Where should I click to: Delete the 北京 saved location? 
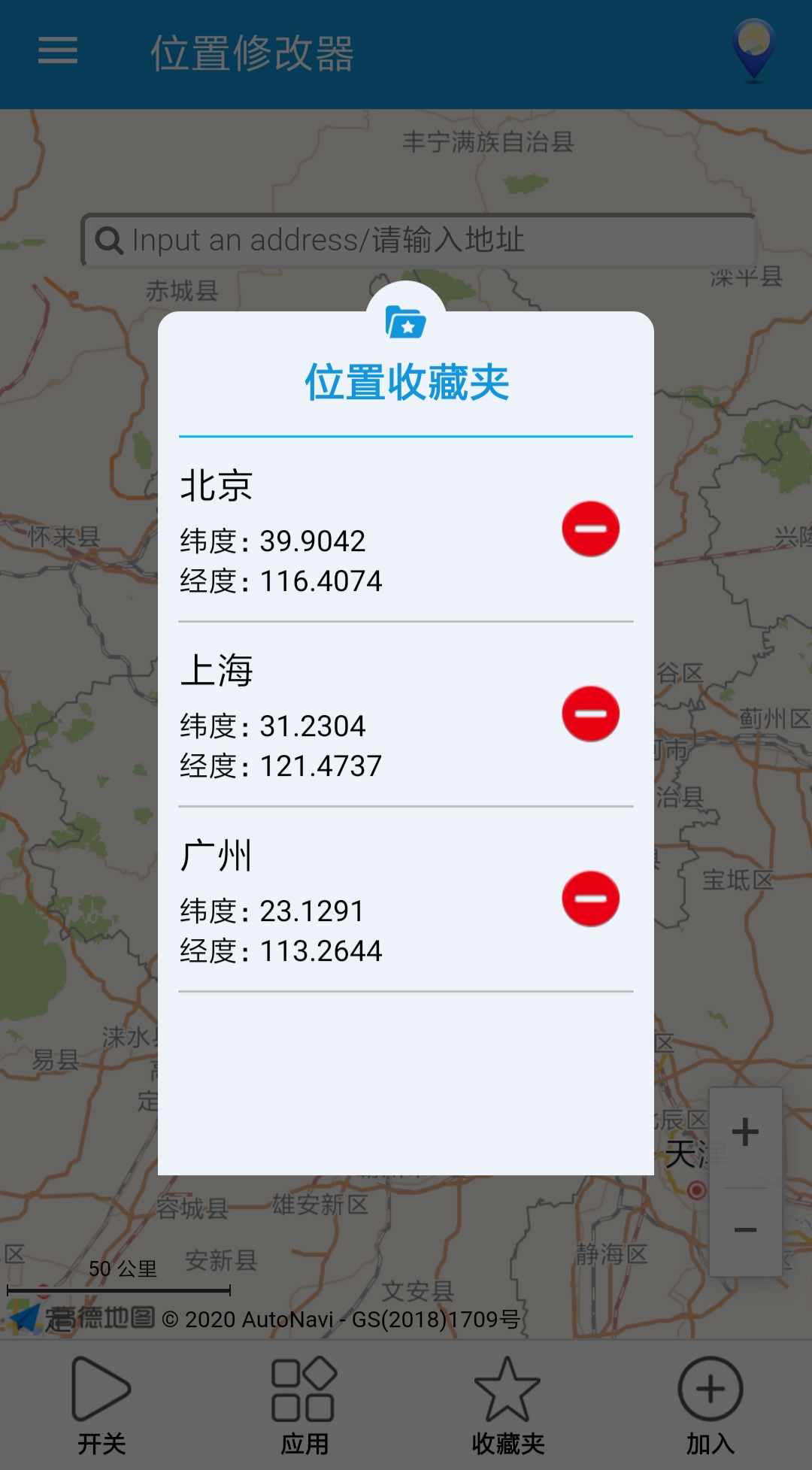click(589, 529)
